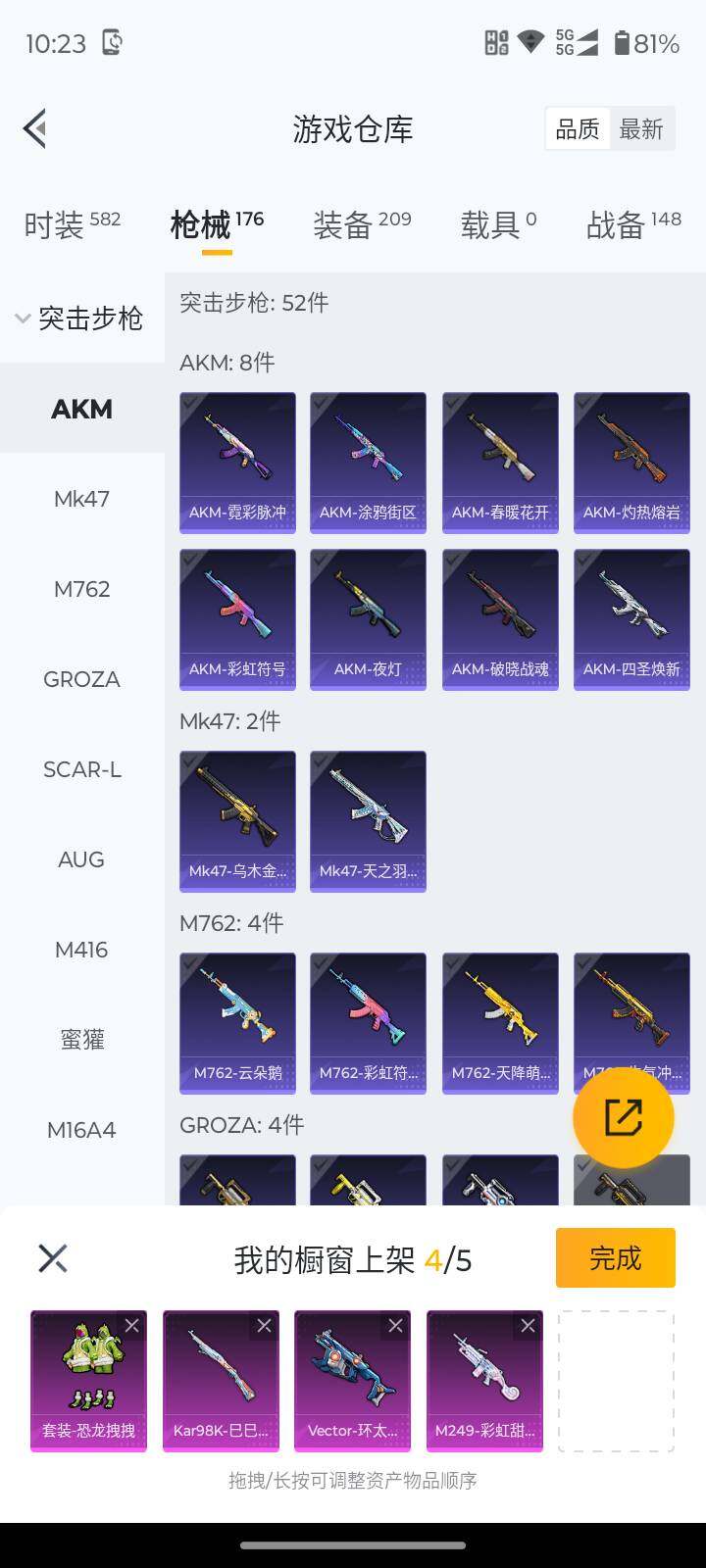This screenshot has height=1568, width=706.
Task: Remove the Kar98K item from the showcase
Action: pyautogui.click(x=264, y=1326)
